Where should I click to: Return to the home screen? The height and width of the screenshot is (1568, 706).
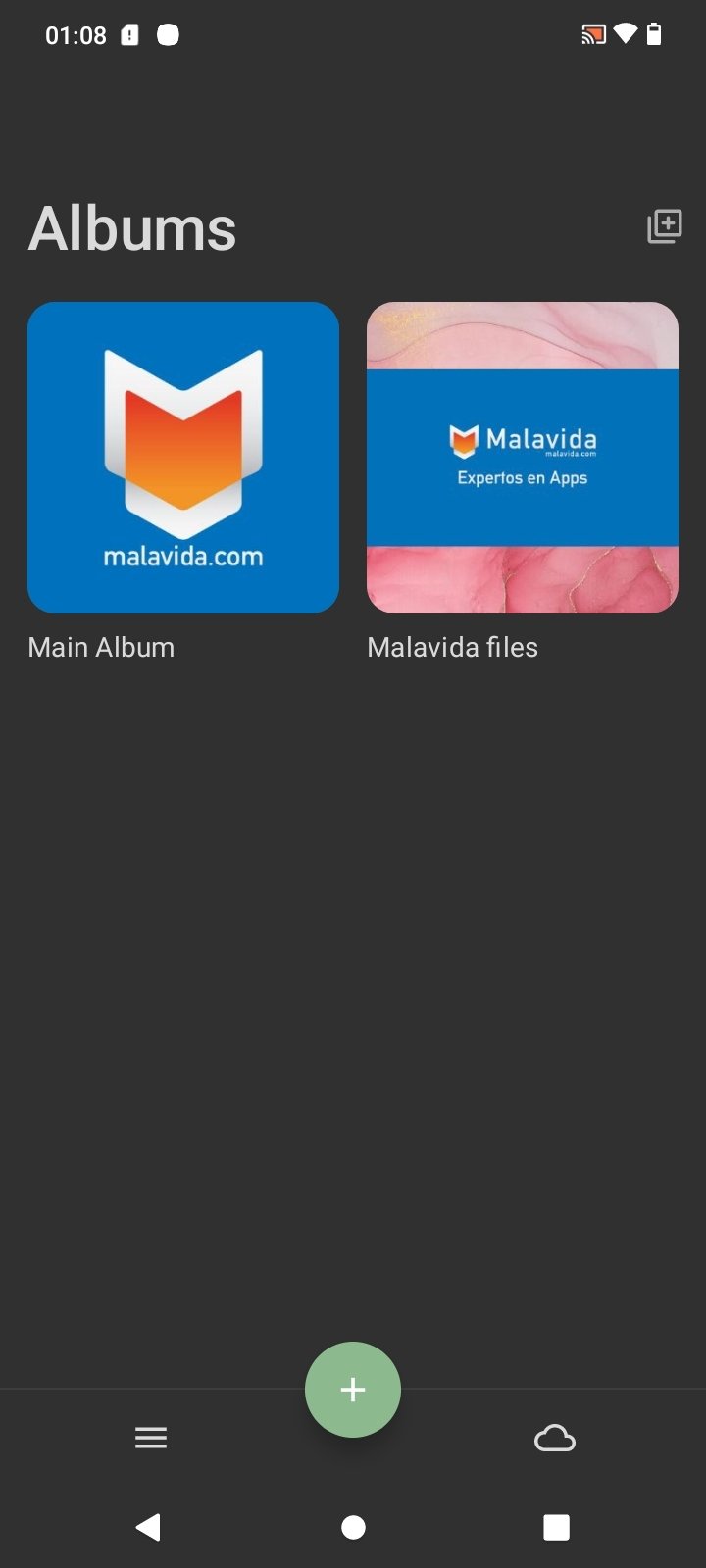pos(353,1527)
